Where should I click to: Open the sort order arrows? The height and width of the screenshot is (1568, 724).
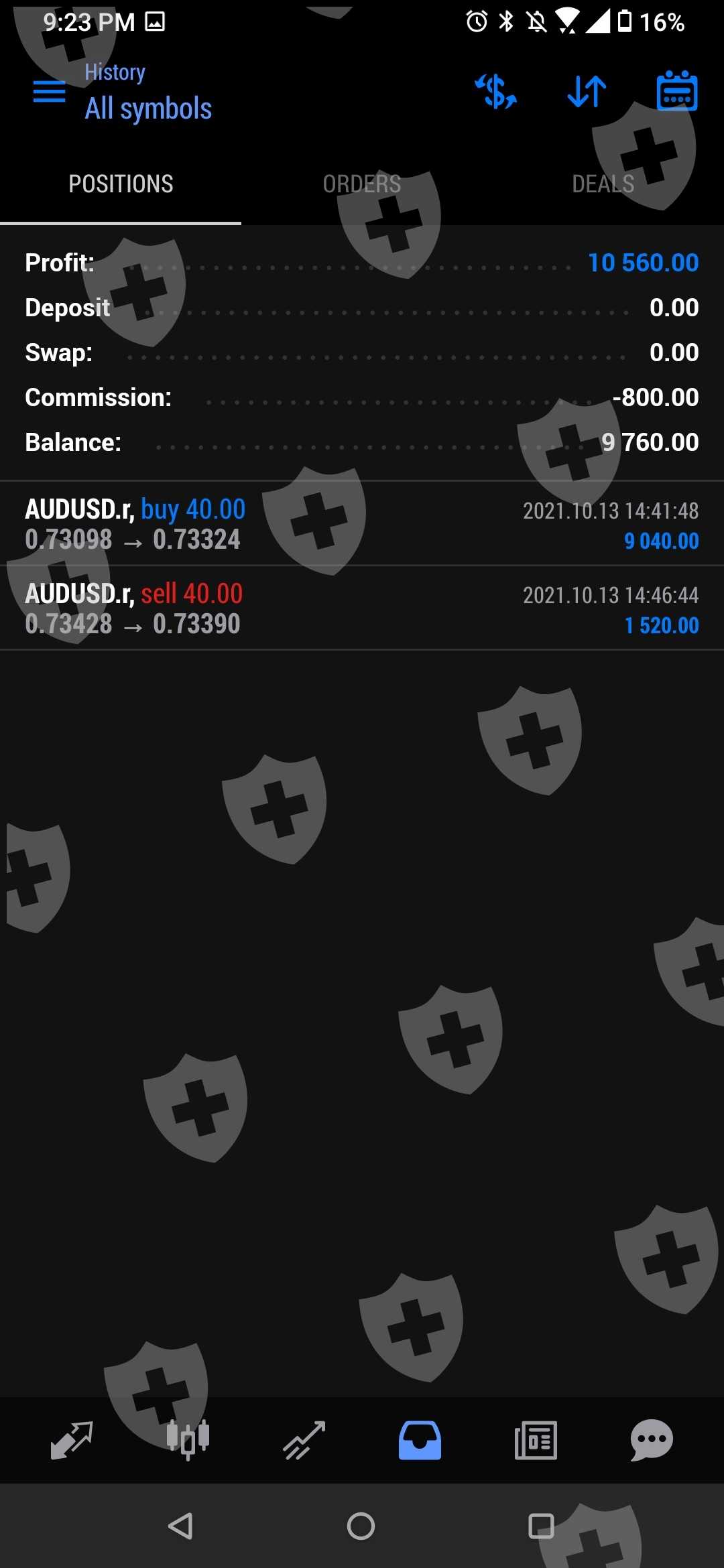587,91
